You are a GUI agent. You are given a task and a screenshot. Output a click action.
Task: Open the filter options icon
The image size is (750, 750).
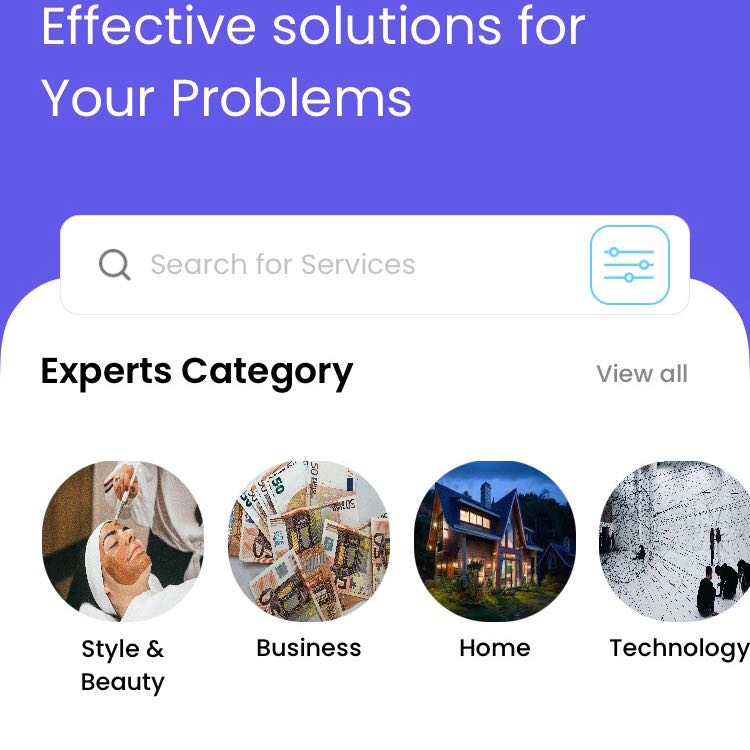point(629,265)
